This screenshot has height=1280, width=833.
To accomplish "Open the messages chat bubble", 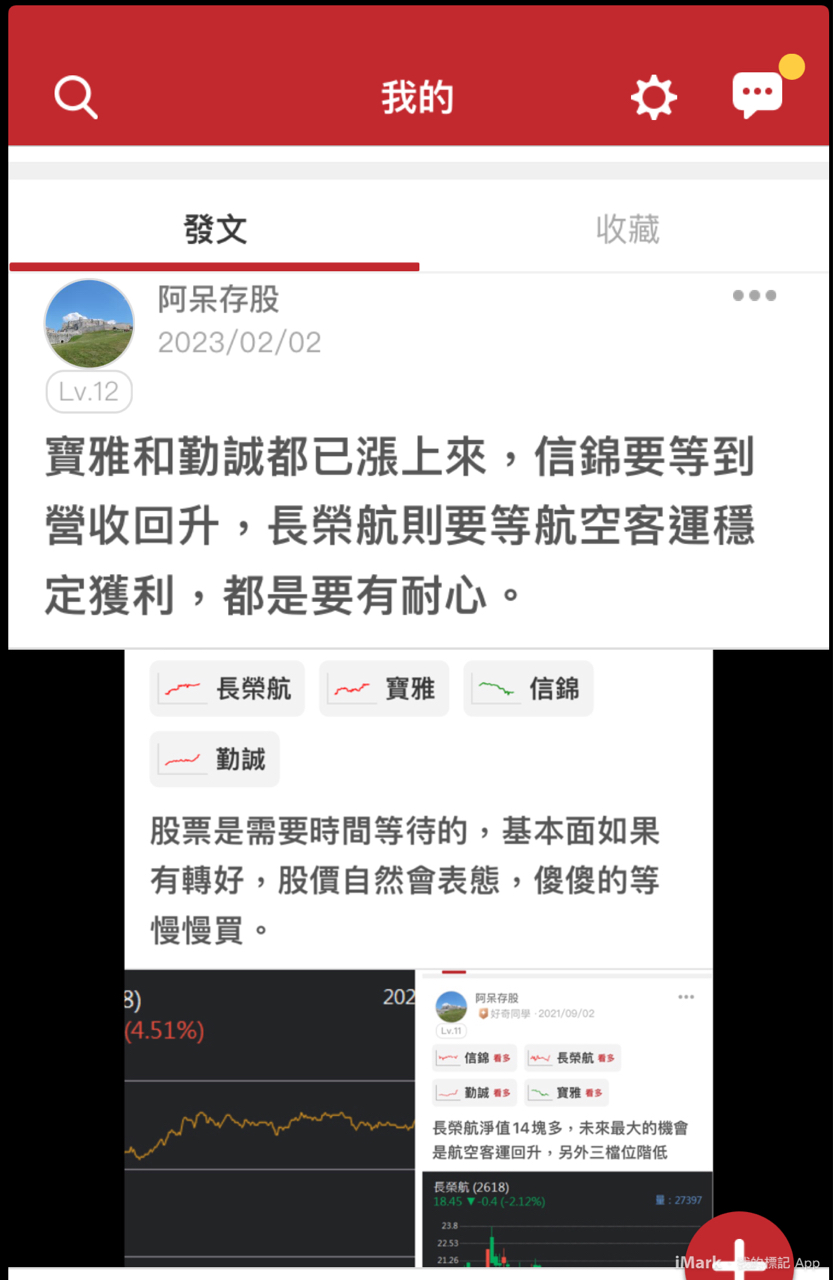I will (757, 96).
